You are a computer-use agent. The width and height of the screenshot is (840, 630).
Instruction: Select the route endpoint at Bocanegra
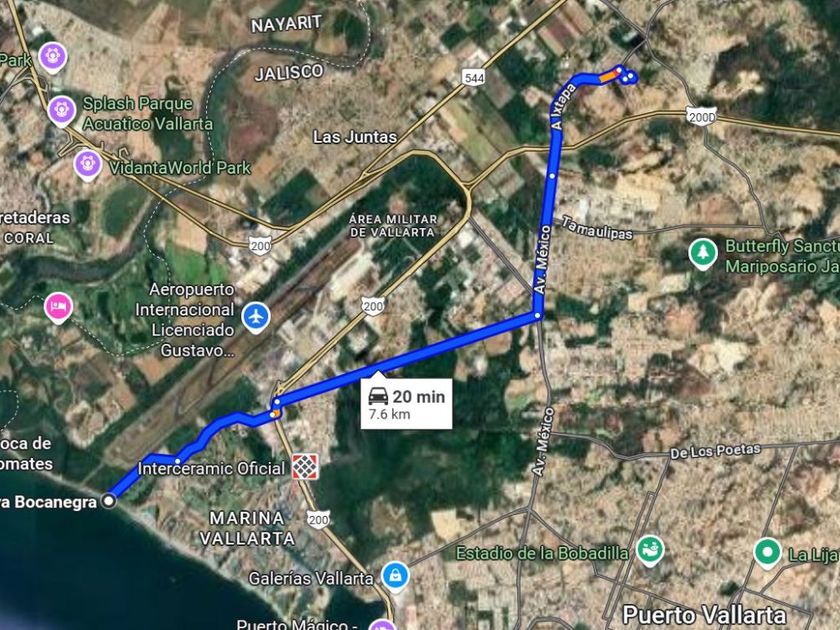[x=109, y=501]
